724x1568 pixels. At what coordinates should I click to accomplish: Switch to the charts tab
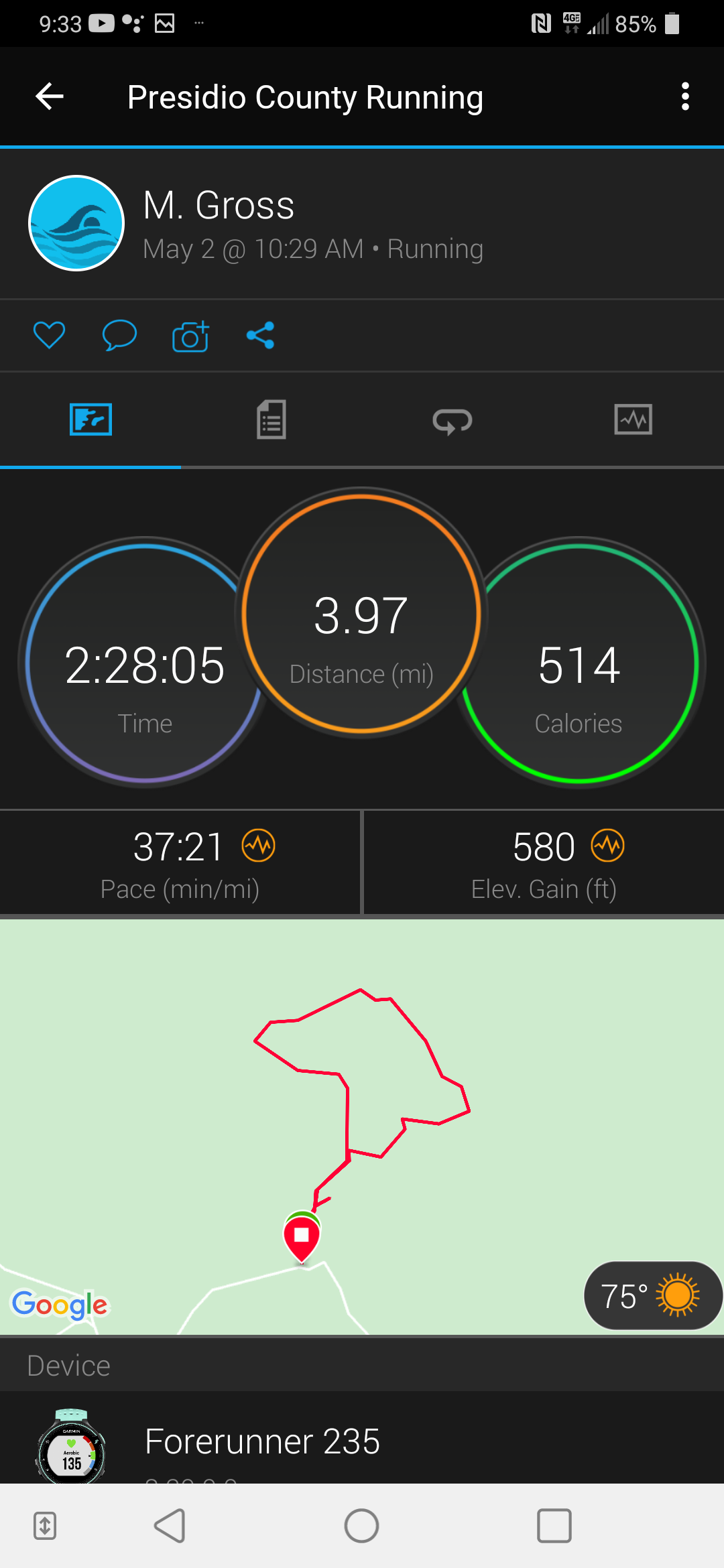tap(633, 420)
